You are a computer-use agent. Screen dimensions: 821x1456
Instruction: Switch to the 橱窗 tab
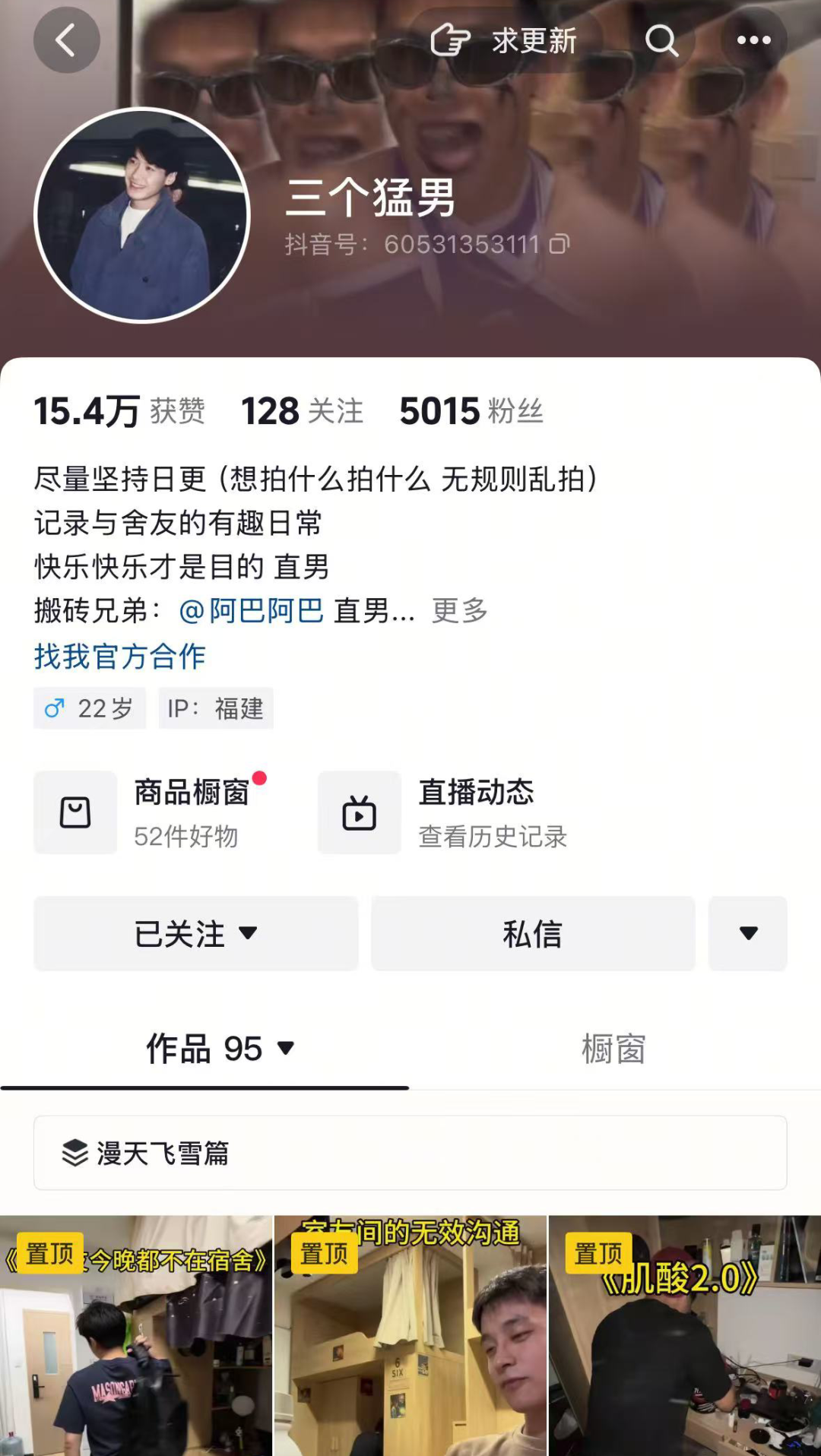[x=613, y=1049]
